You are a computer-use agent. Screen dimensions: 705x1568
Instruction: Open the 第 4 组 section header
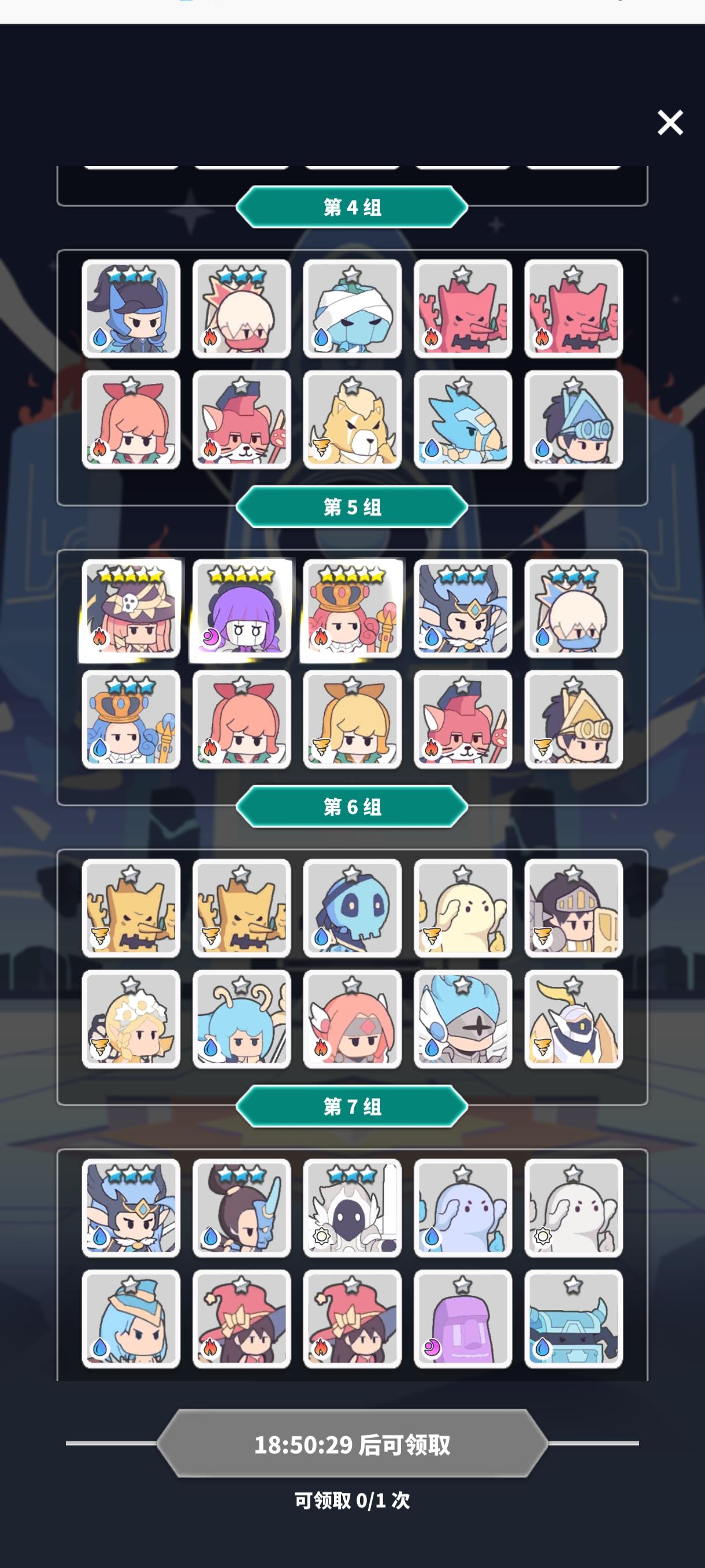(353, 207)
